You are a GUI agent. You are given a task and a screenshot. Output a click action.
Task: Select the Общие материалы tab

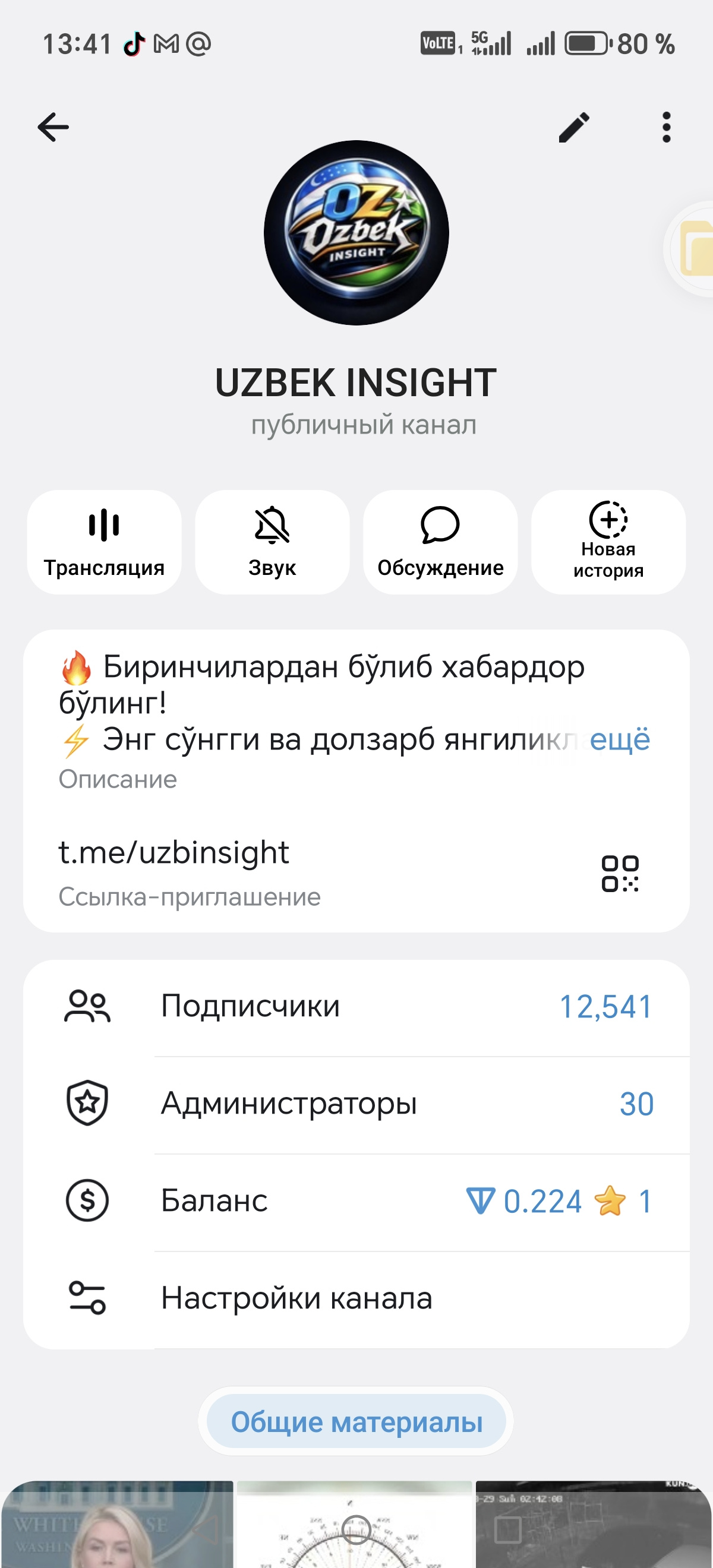356,1422
